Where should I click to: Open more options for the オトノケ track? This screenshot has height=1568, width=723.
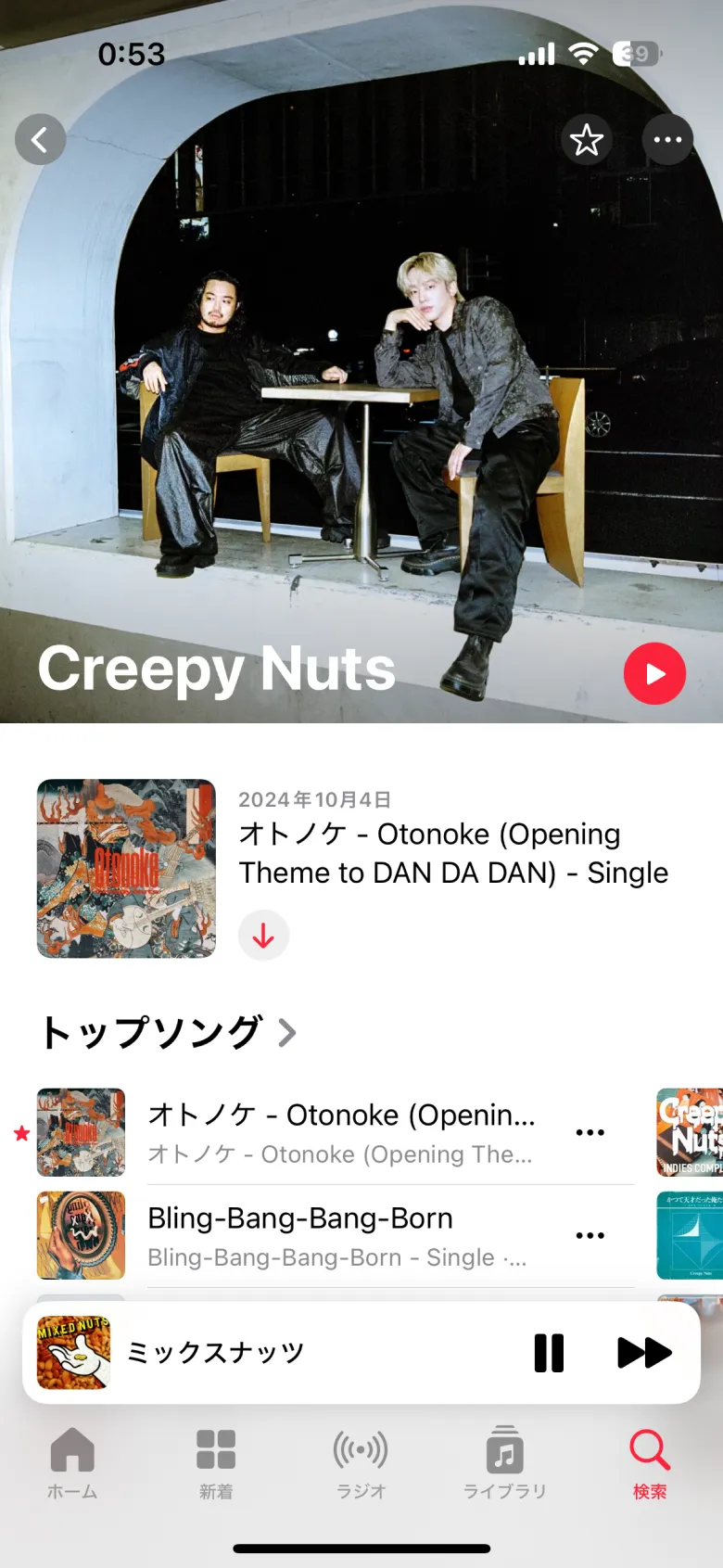pos(590,1131)
